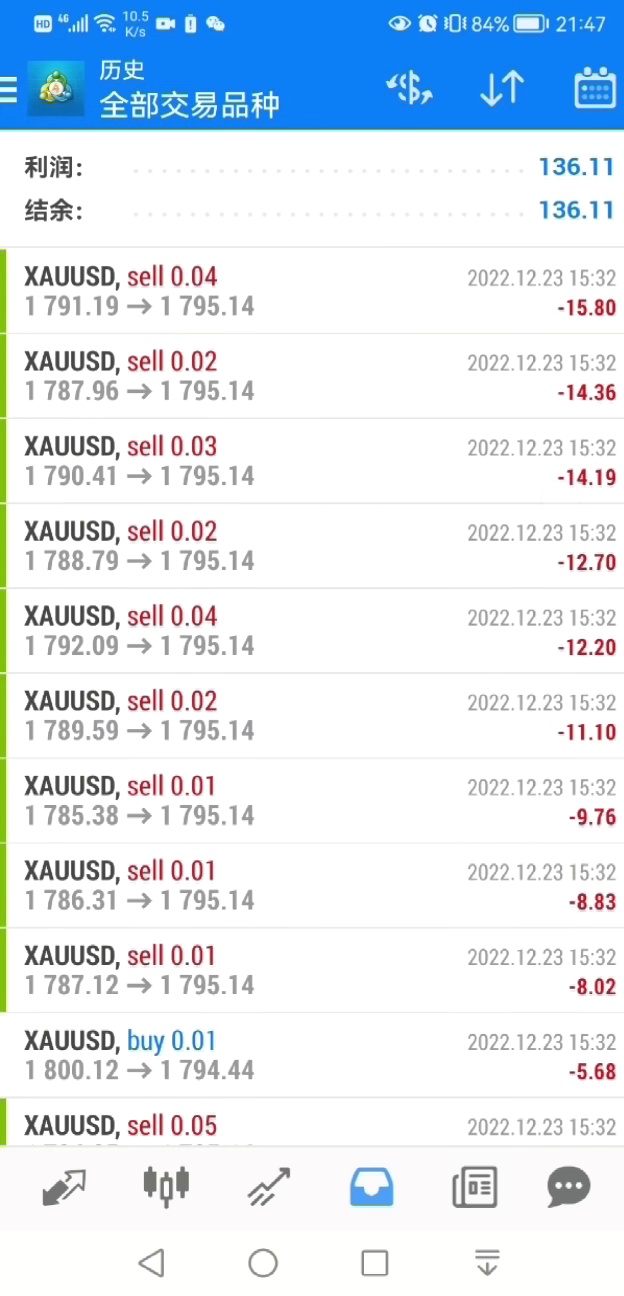
Task: Expand the buy 0.01 trade at 1 800.12
Action: tap(312, 1056)
